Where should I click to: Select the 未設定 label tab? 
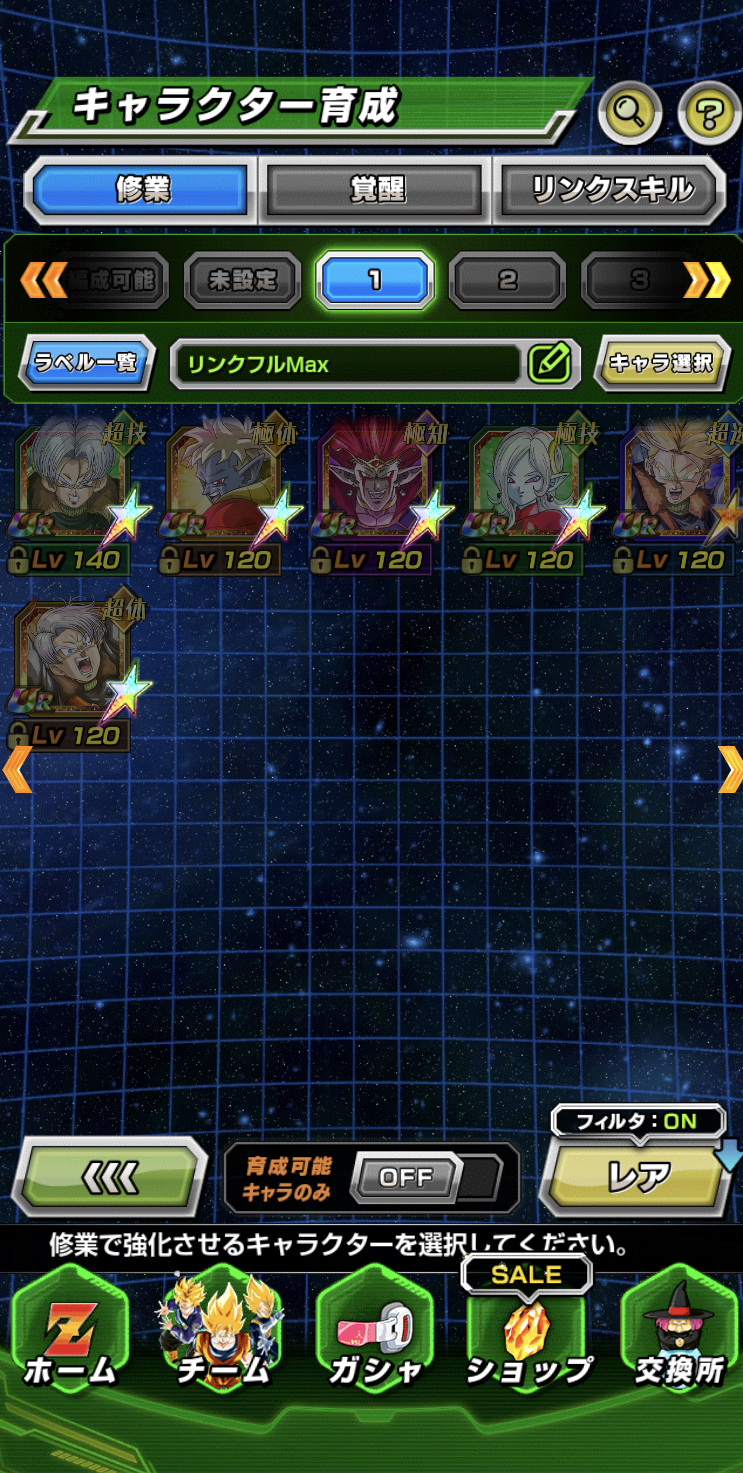coord(241,280)
